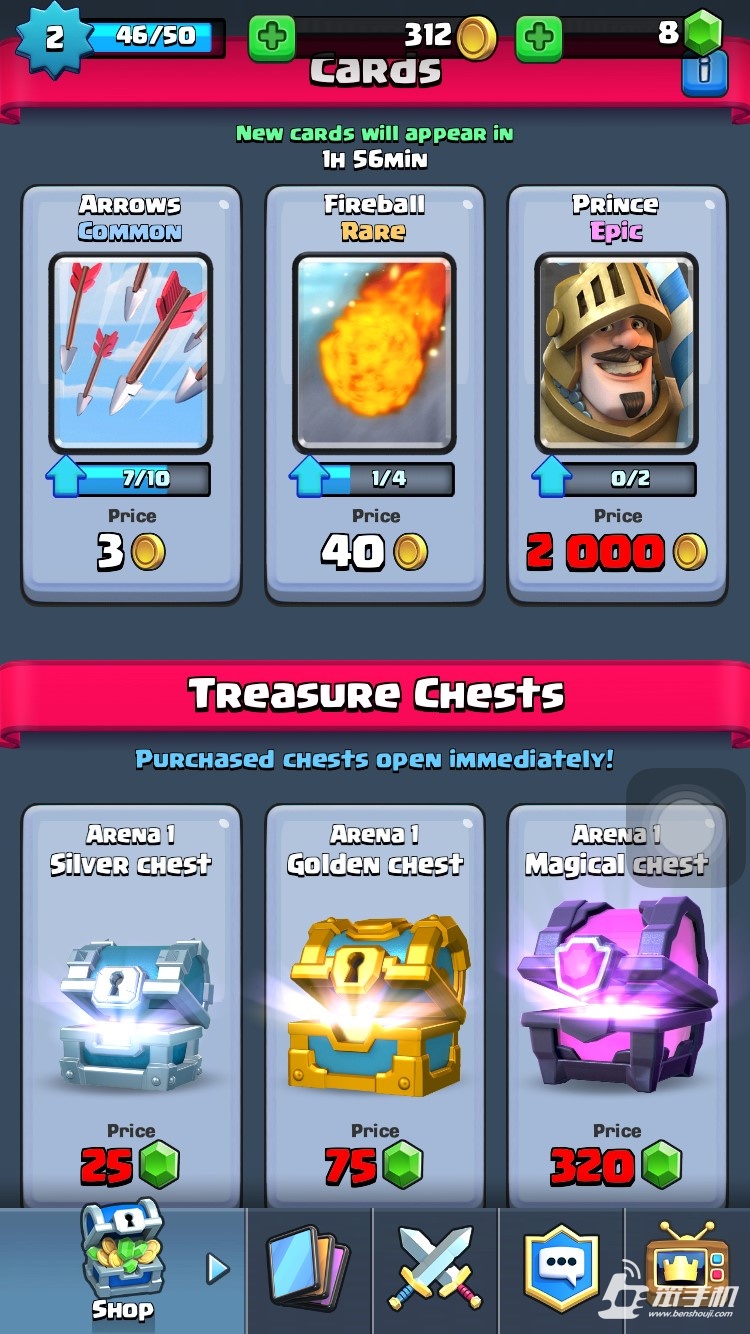
Task: Open the cards collection tab
Action: [x=308, y=1270]
